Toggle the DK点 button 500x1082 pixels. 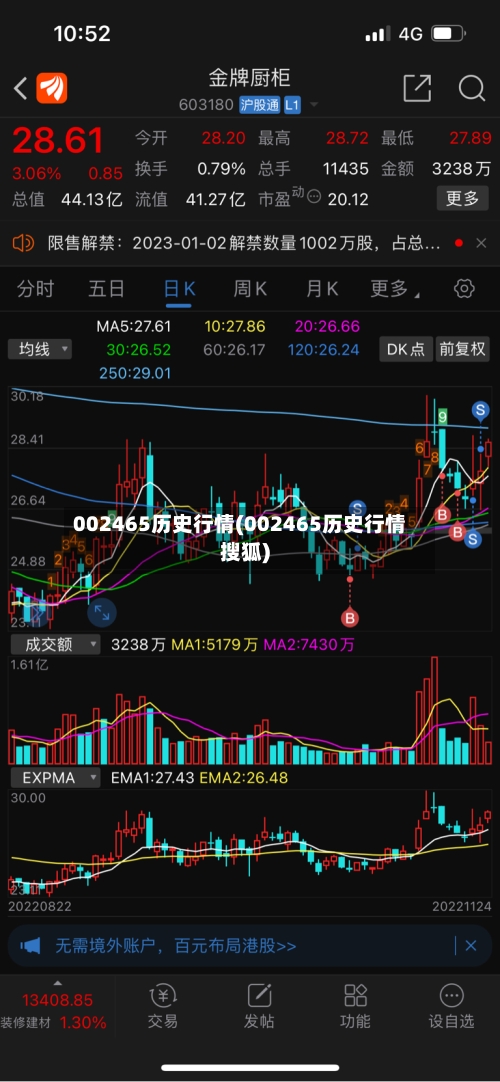(406, 349)
